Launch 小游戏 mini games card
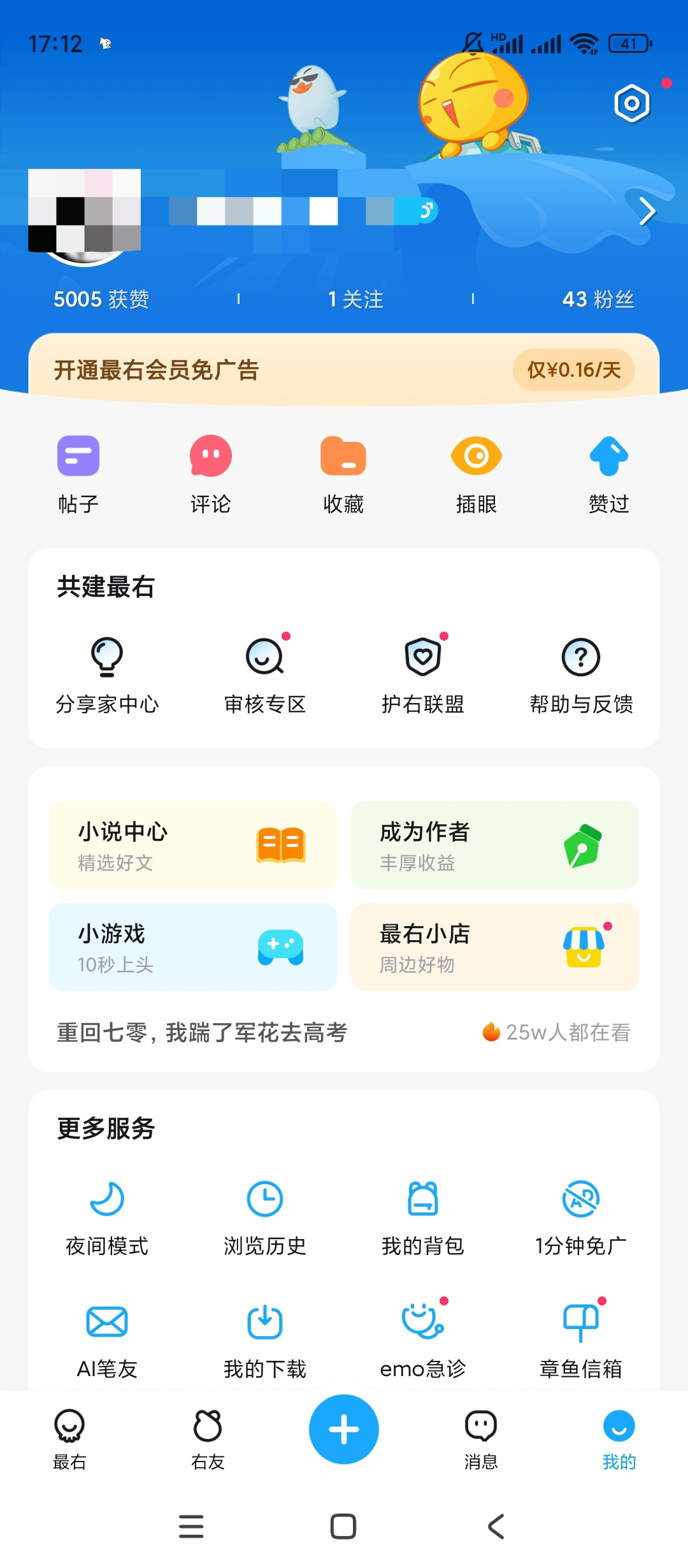Viewport: 688px width, 1568px height. pos(193,947)
